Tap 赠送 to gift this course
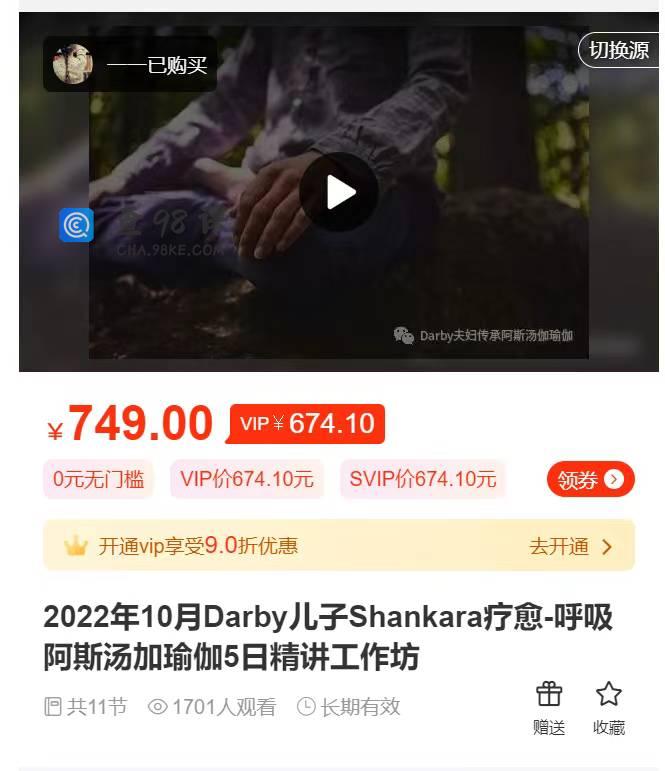 pos(549,707)
